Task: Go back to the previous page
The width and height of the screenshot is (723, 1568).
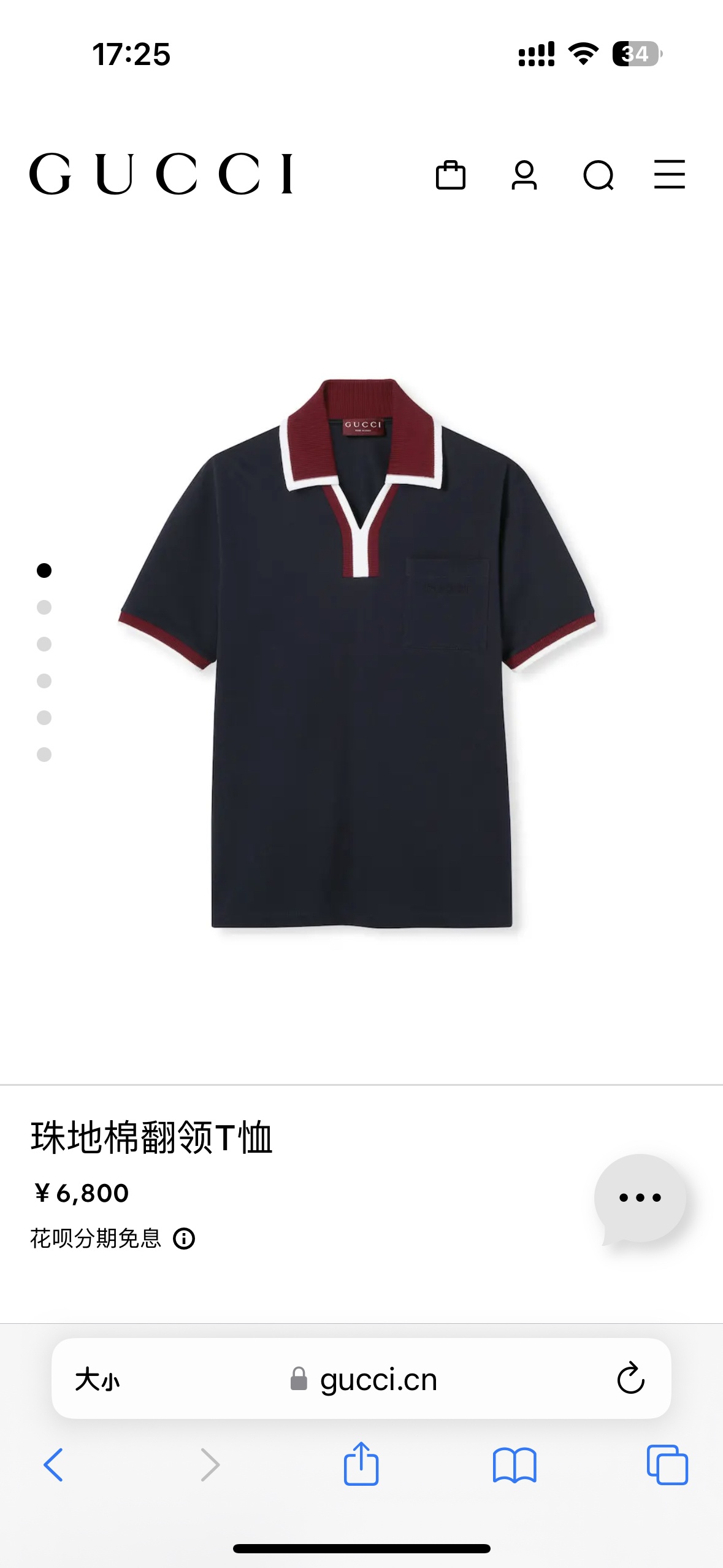Action: pyautogui.click(x=53, y=1465)
